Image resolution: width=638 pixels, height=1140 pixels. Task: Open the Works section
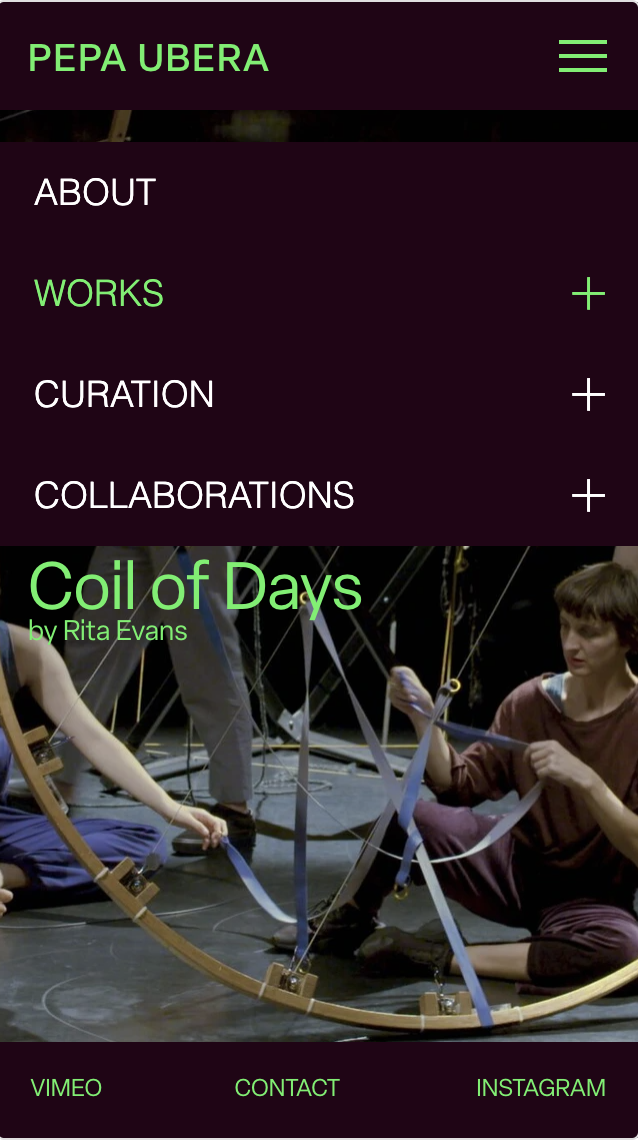point(99,293)
